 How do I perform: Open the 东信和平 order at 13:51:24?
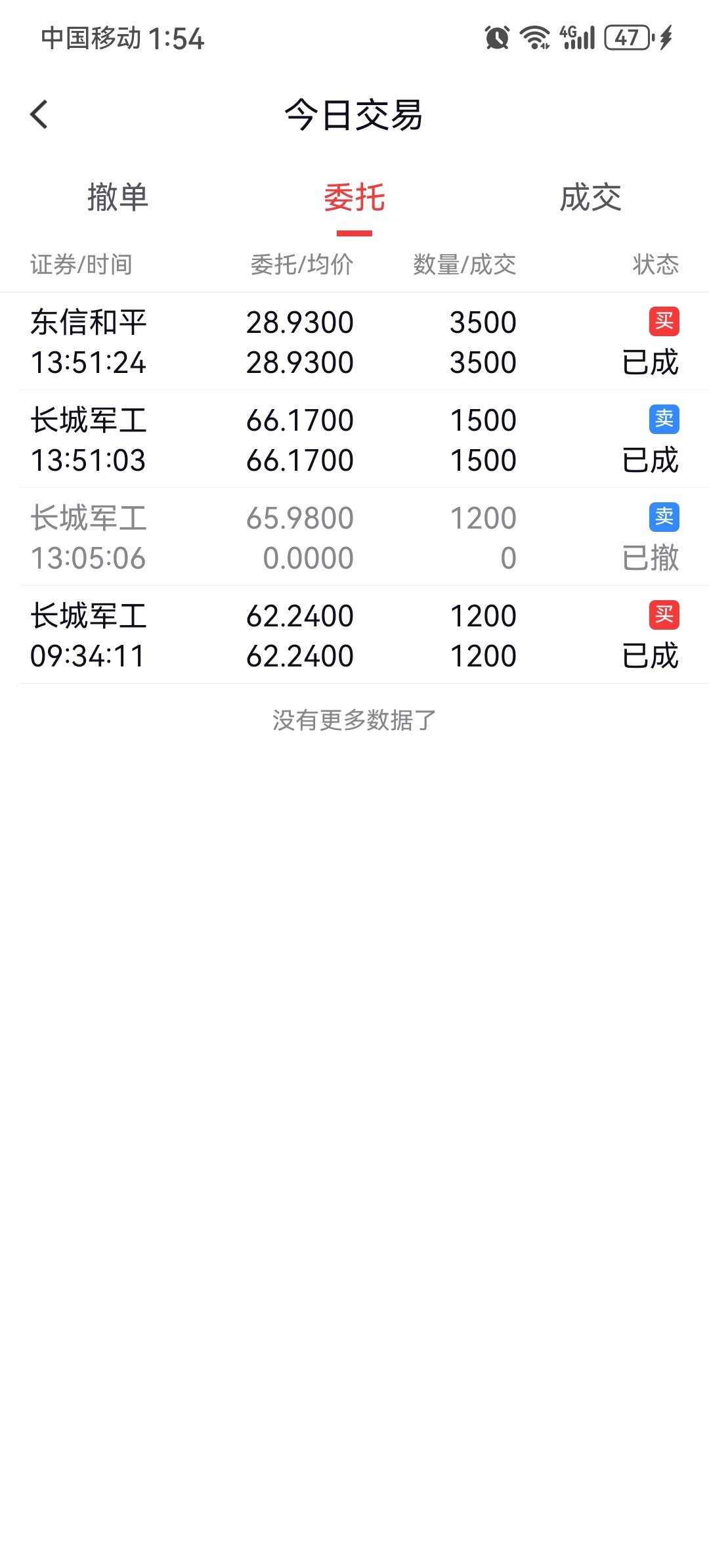[x=354, y=341]
